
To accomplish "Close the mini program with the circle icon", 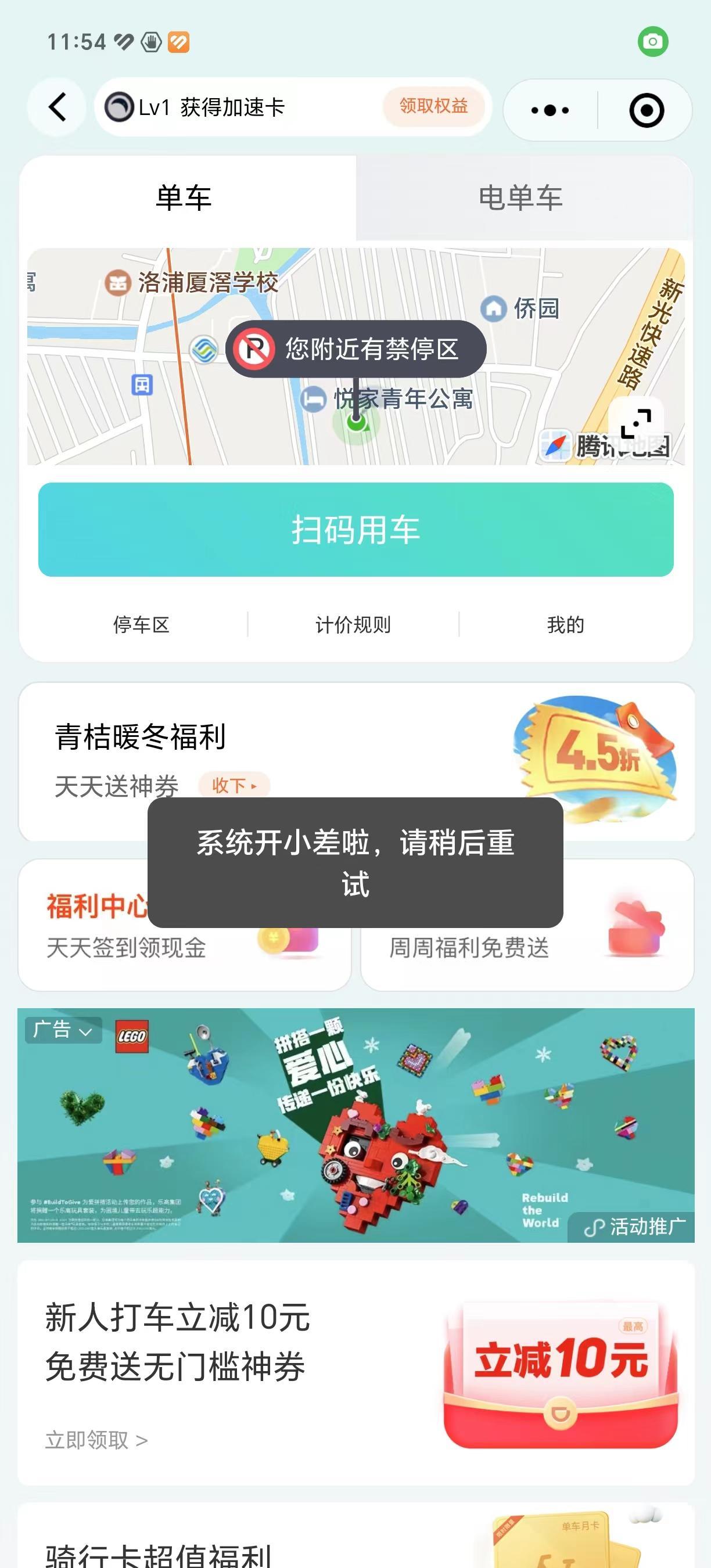I will point(646,110).
